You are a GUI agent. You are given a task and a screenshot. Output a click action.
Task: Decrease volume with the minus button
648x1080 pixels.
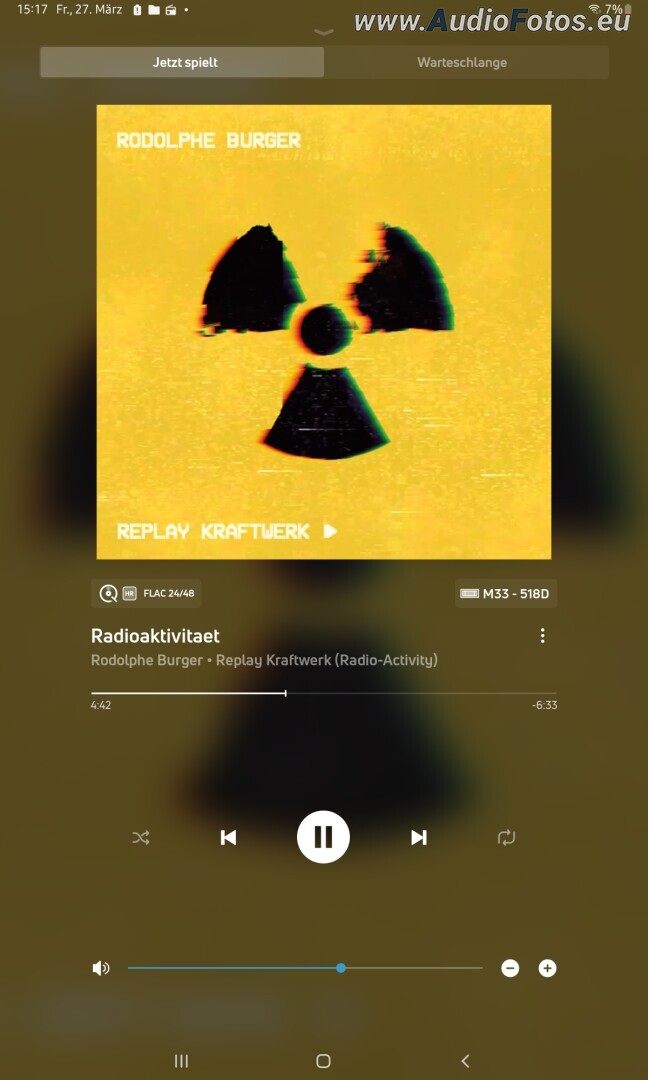(510, 968)
